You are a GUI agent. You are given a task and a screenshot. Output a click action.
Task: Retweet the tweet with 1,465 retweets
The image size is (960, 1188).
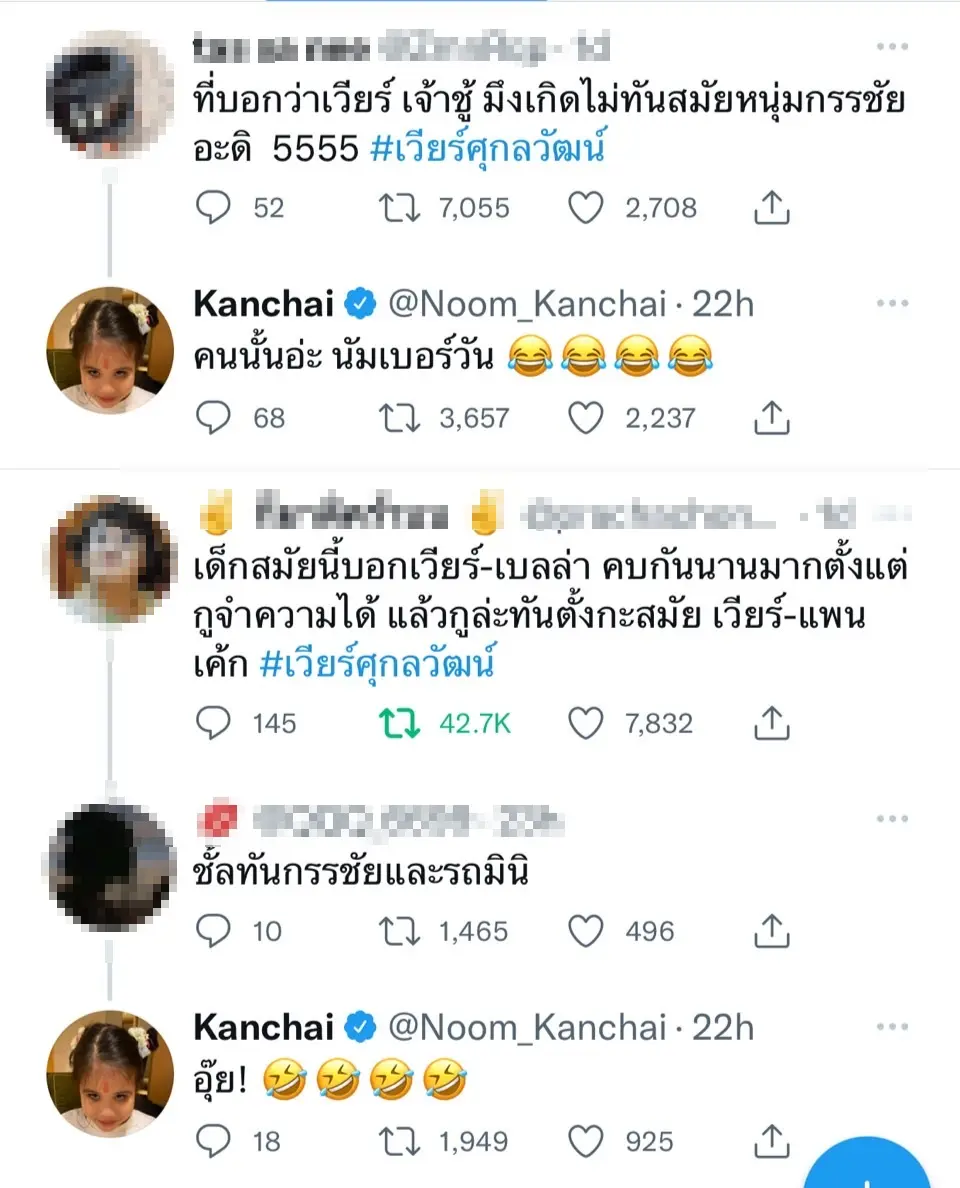coord(401,932)
